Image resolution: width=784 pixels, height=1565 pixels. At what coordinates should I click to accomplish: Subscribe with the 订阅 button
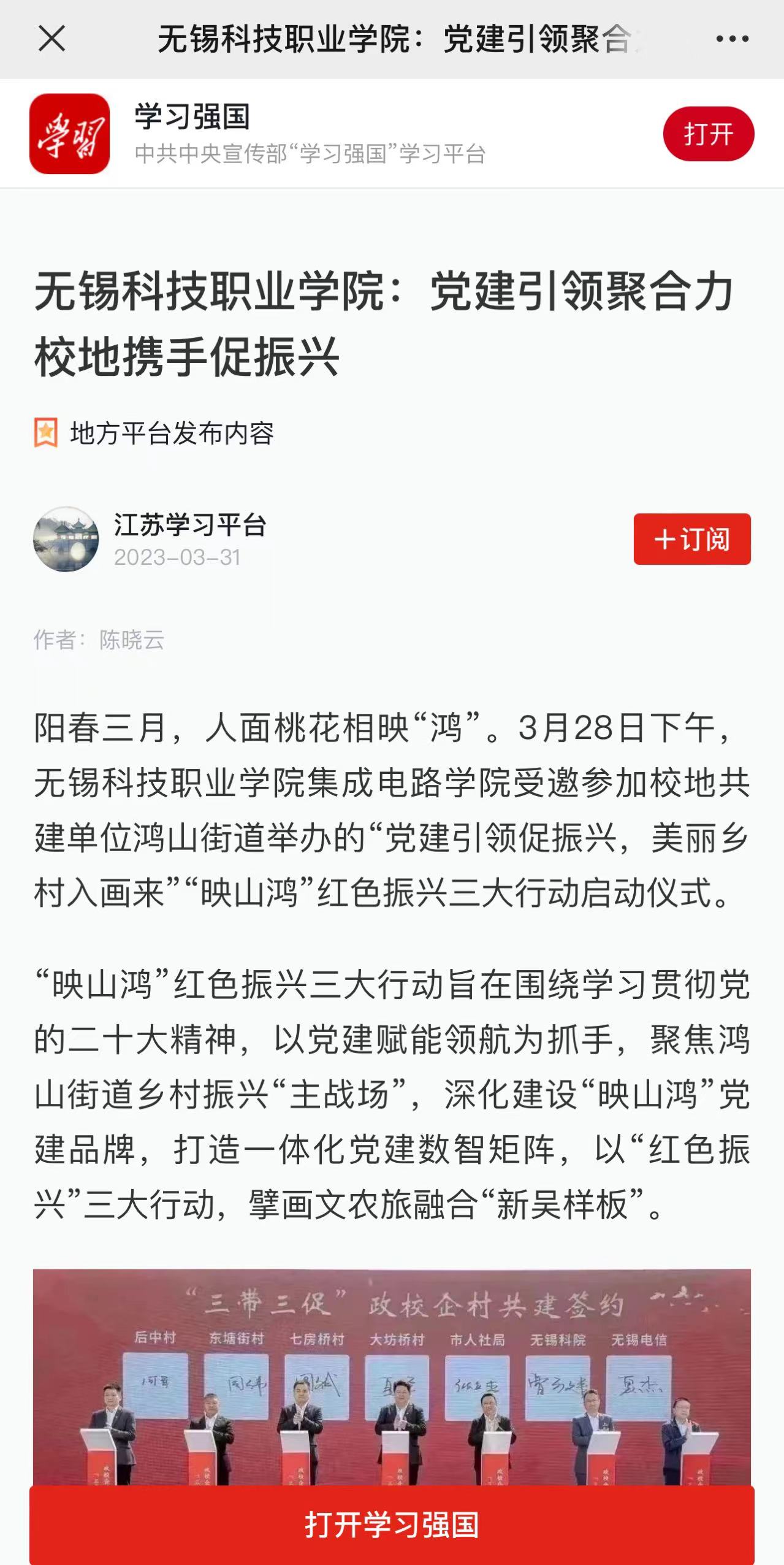click(x=691, y=539)
